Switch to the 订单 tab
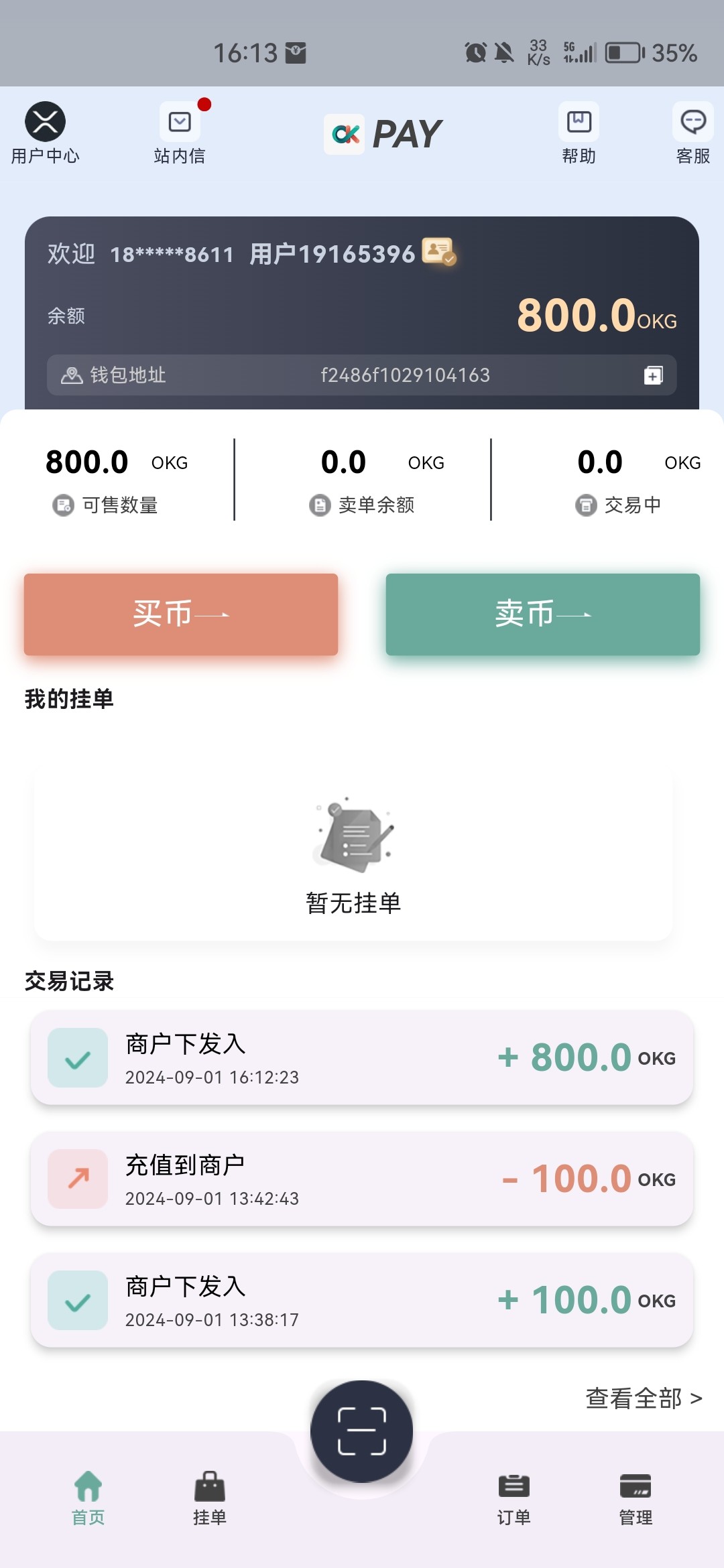Viewport: 724px width, 1568px height. pyautogui.click(x=514, y=1498)
